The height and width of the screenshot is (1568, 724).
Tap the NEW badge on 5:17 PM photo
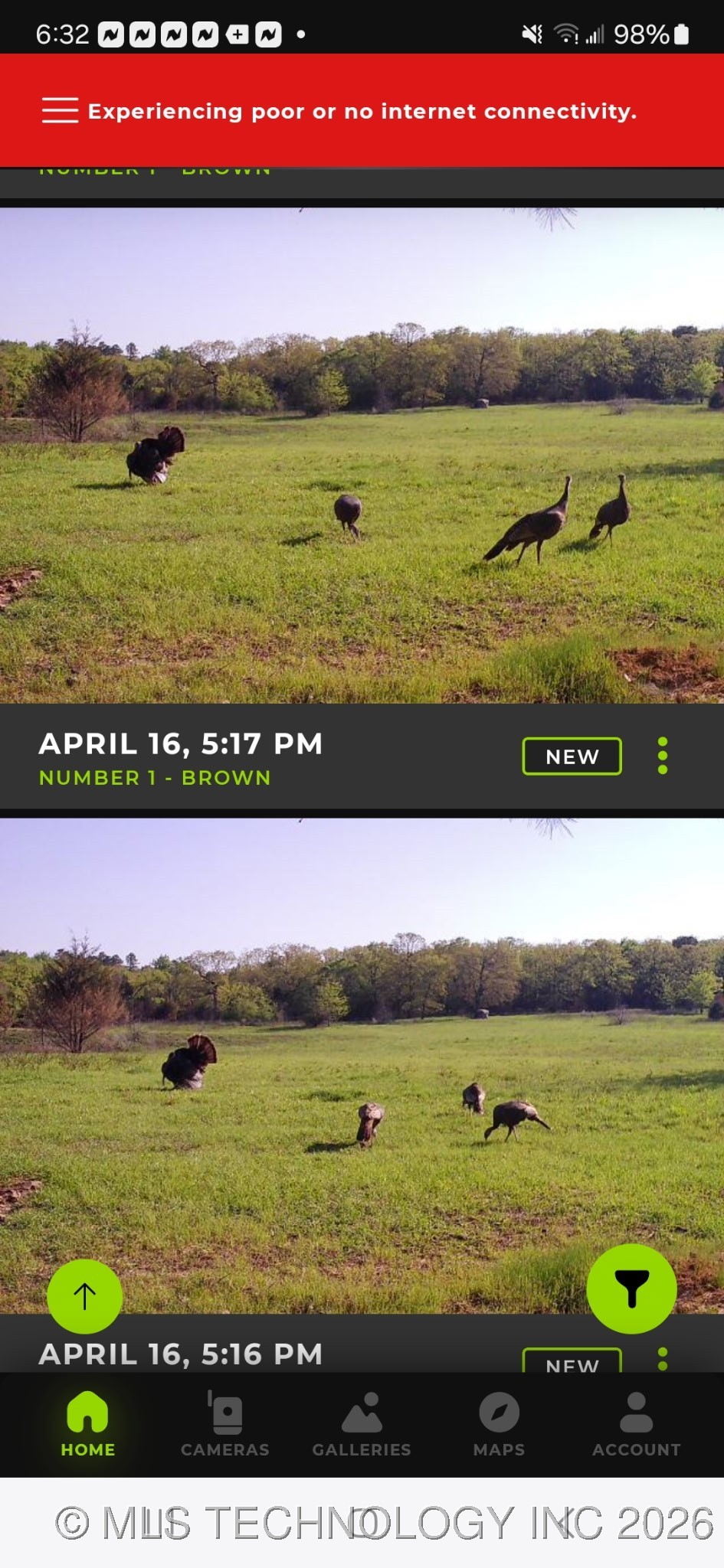point(572,756)
